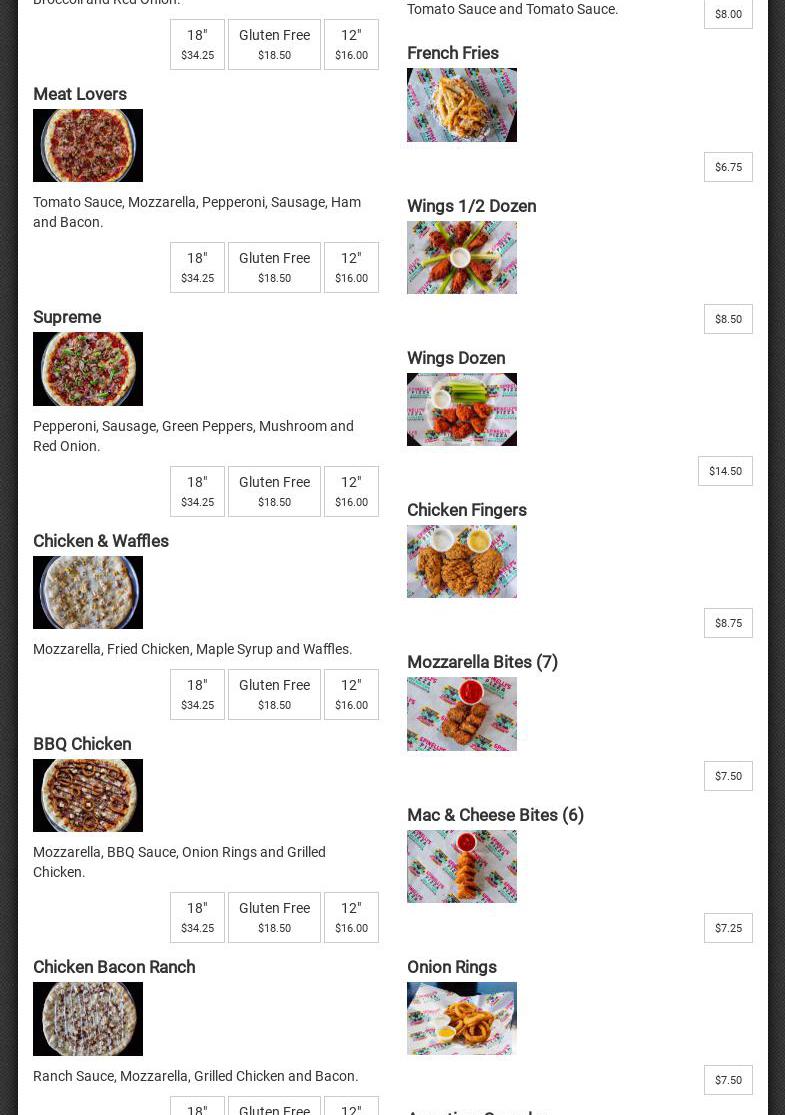View the Chicken Bacon Ranch pizza image
785x1115 pixels.
click(88, 1018)
